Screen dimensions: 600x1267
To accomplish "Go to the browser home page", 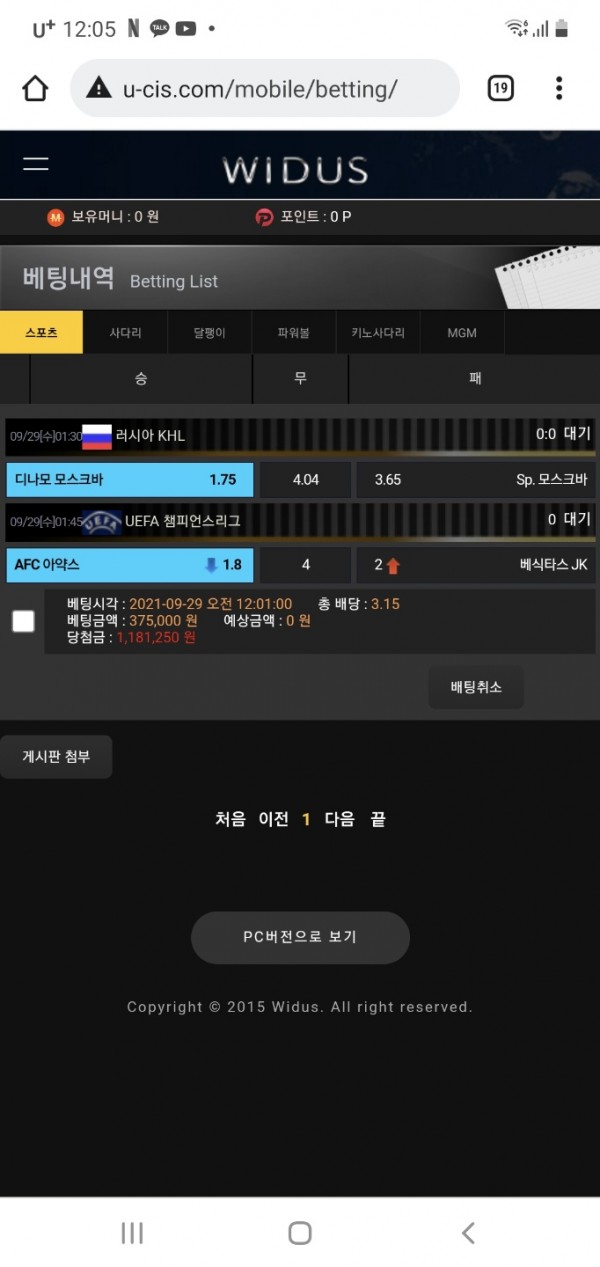I will coord(35,89).
